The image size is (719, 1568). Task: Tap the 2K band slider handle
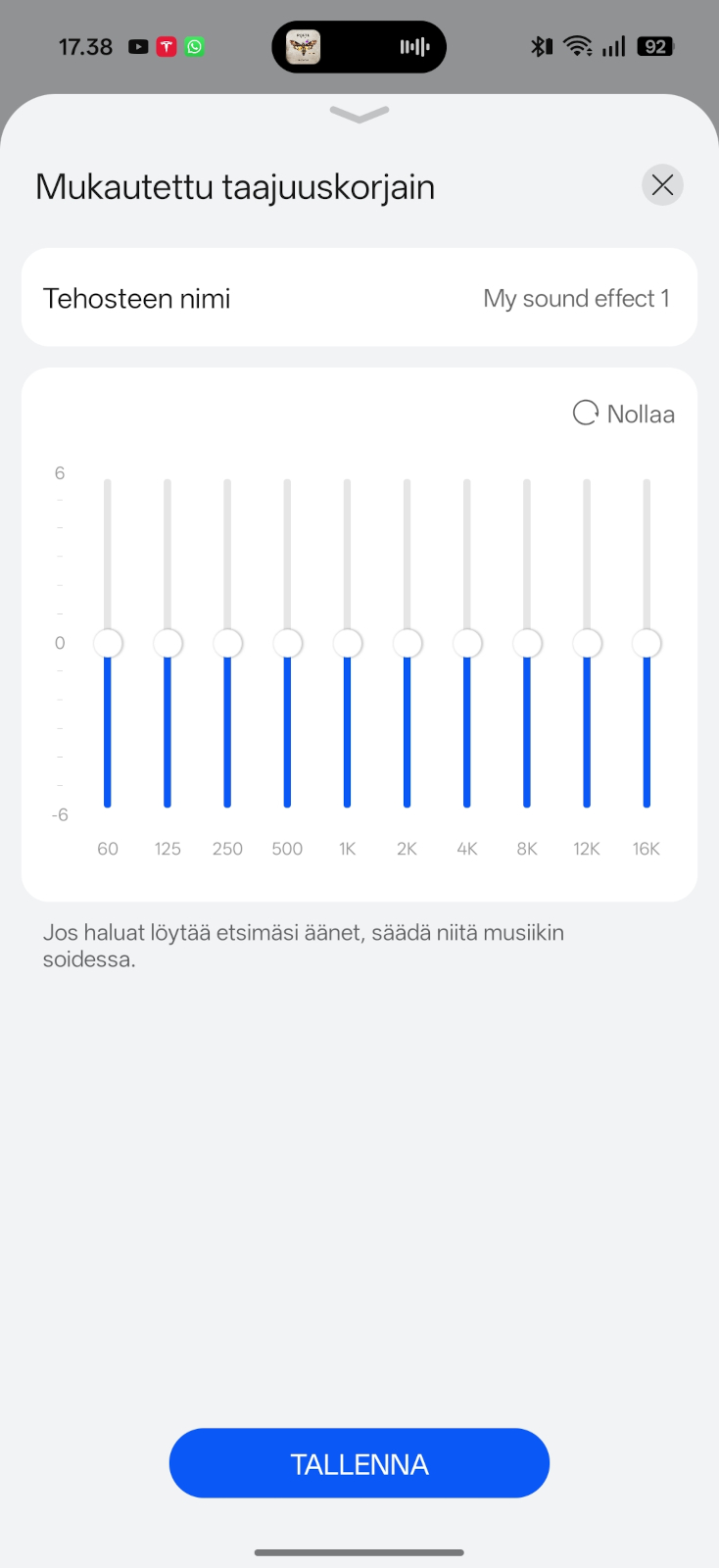coord(407,643)
